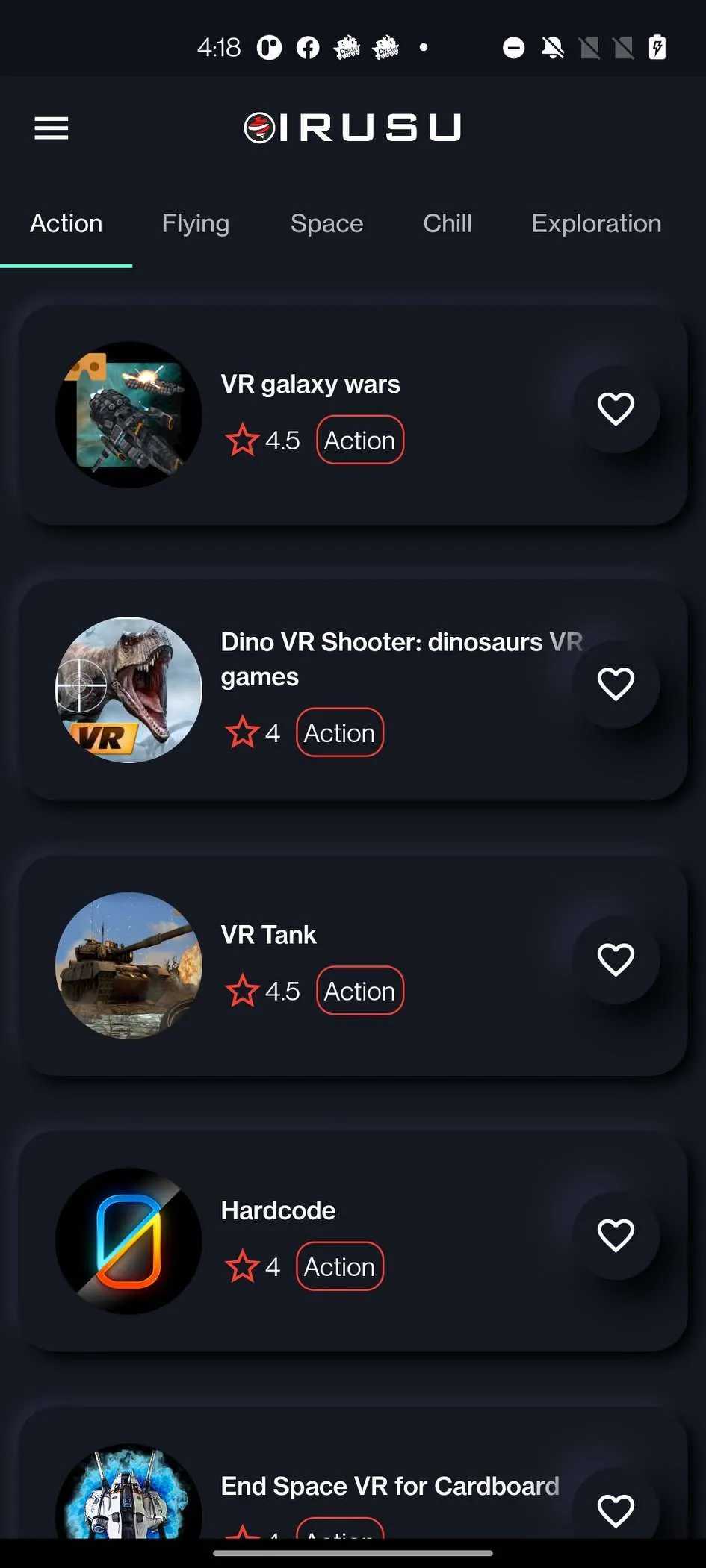Select the Space category
This screenshot has width=706, height=1568.
click(326, 223)
